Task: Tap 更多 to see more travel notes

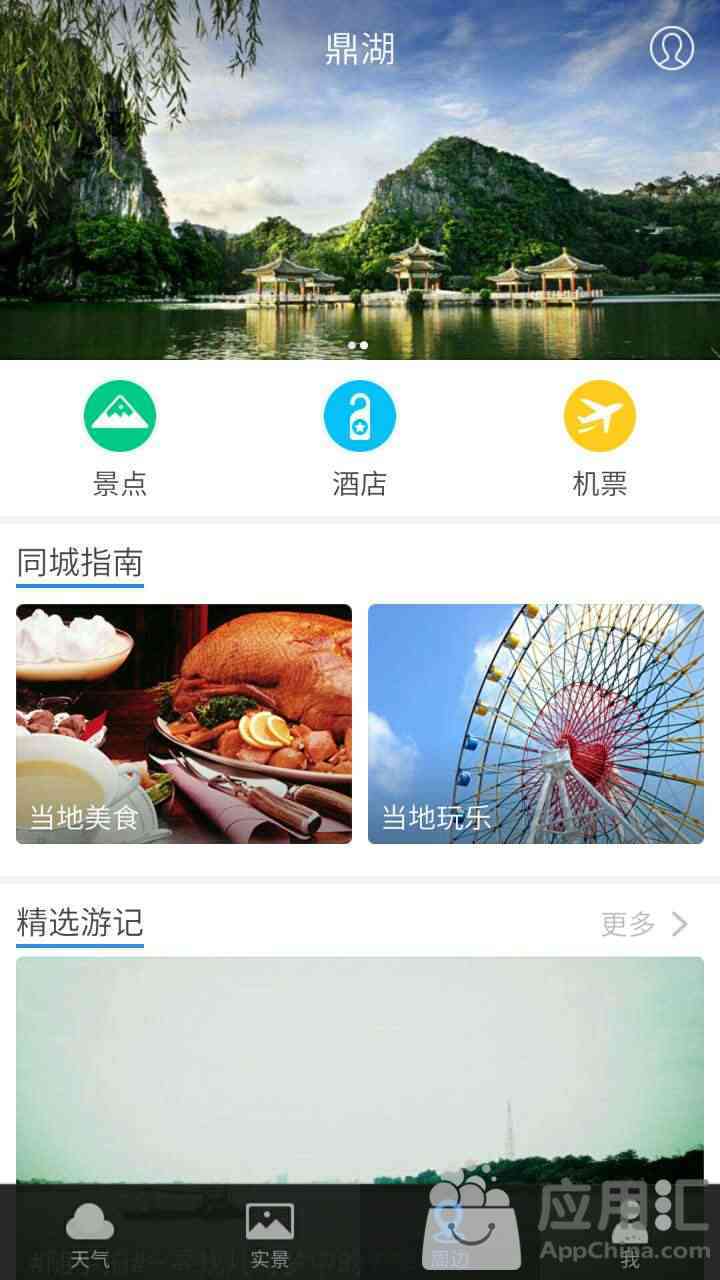Action: point(644,924)
